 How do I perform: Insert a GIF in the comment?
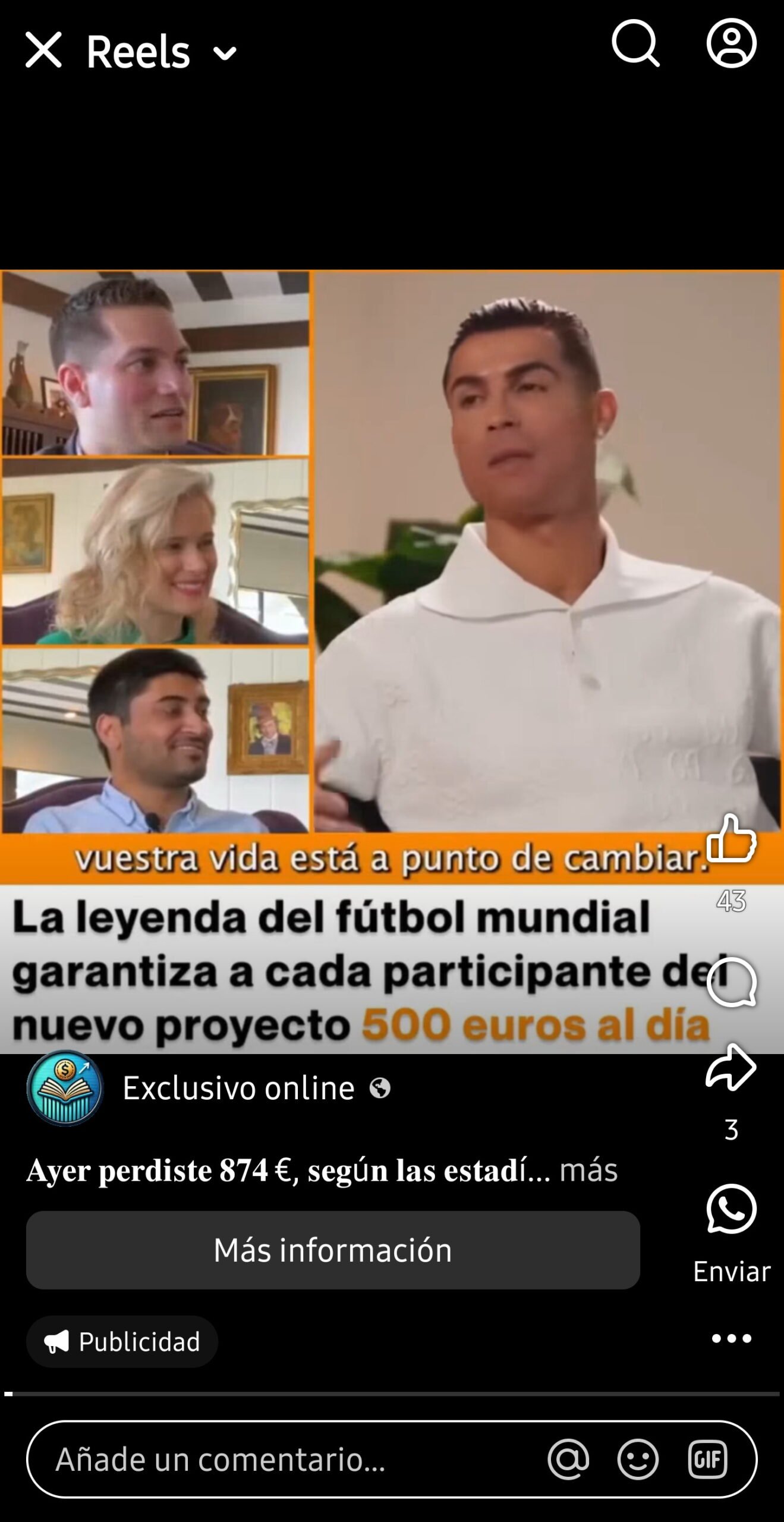click(707, 1460)
